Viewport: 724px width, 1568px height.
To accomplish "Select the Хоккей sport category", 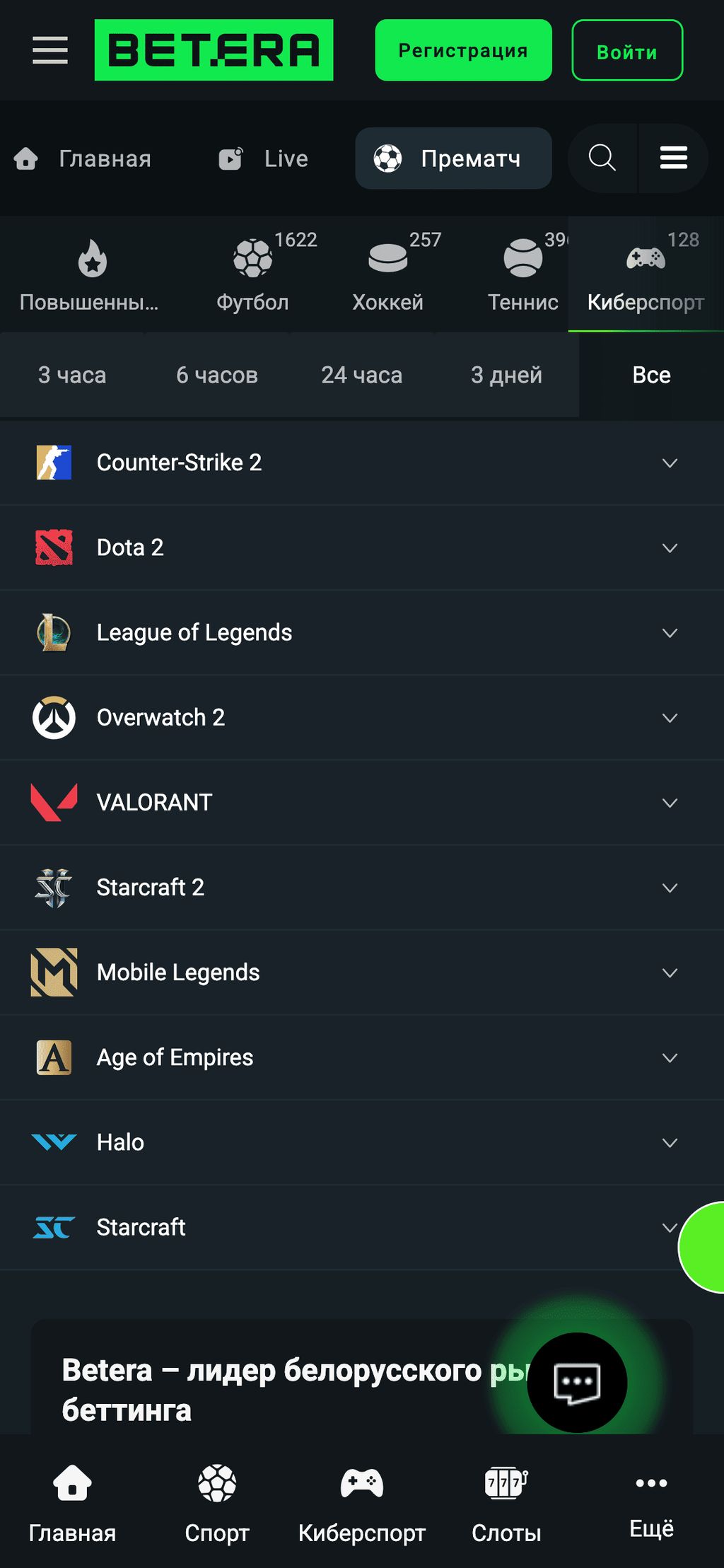I will tap(387, 275).
